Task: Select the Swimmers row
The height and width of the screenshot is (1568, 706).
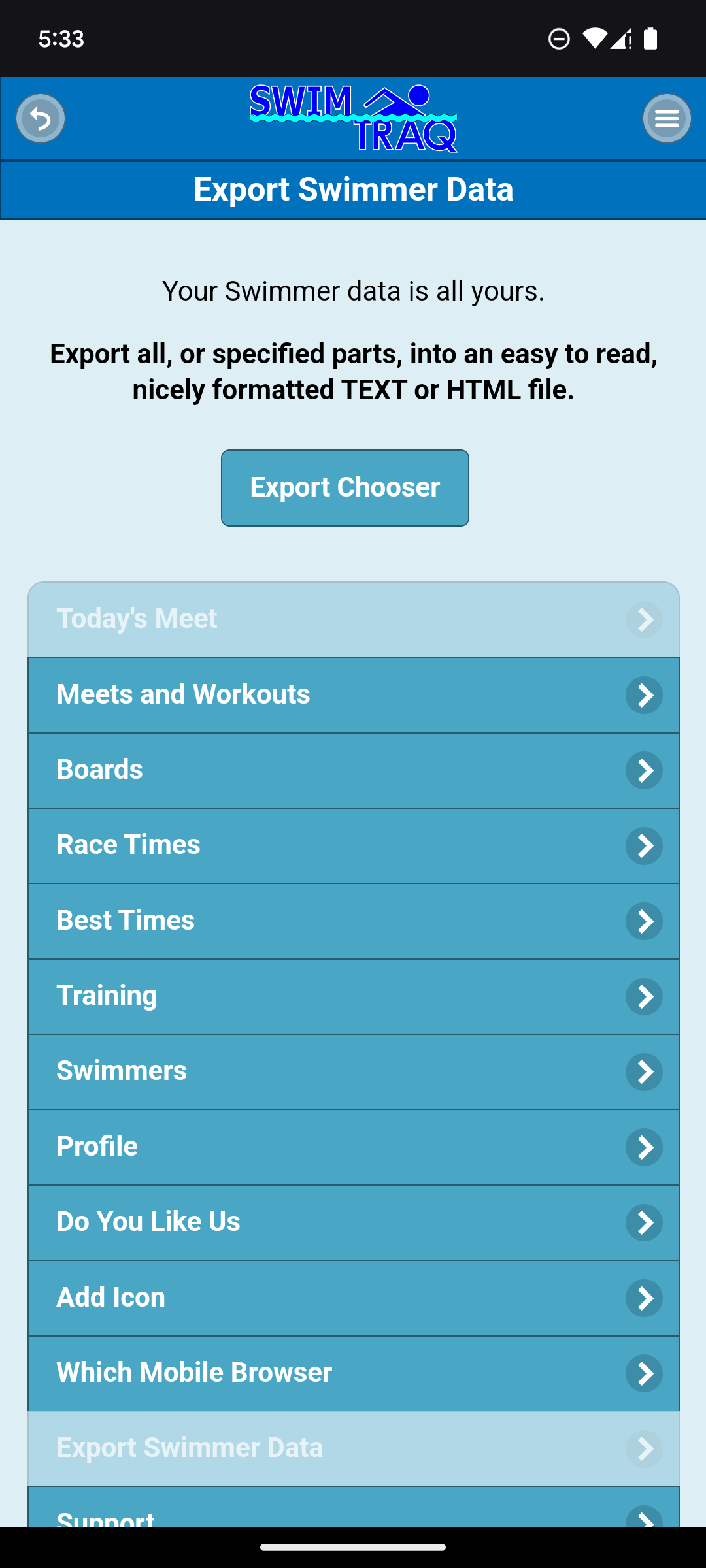Action: pos(353,1071)
